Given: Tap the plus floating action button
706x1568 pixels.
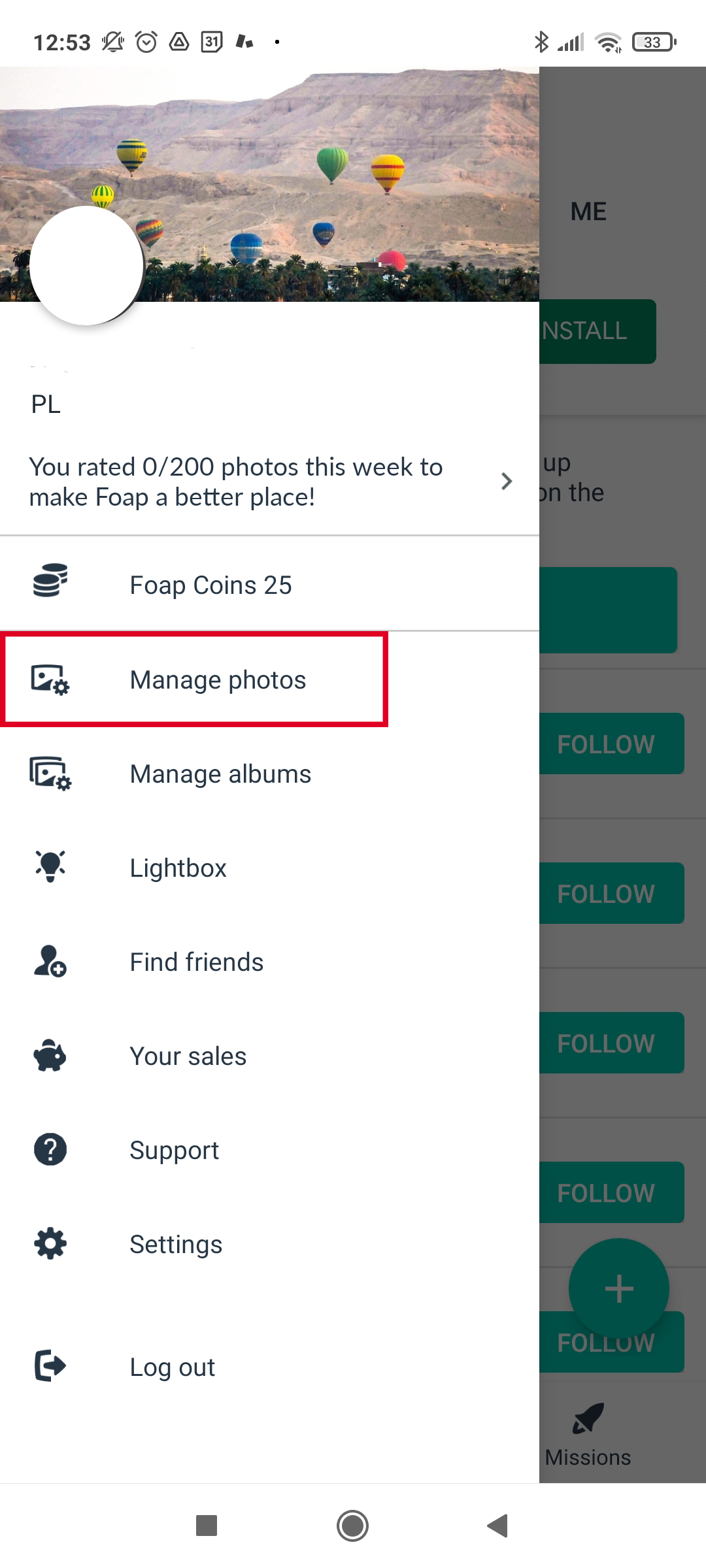Looking at the screenshot, I should [618, 1288].
